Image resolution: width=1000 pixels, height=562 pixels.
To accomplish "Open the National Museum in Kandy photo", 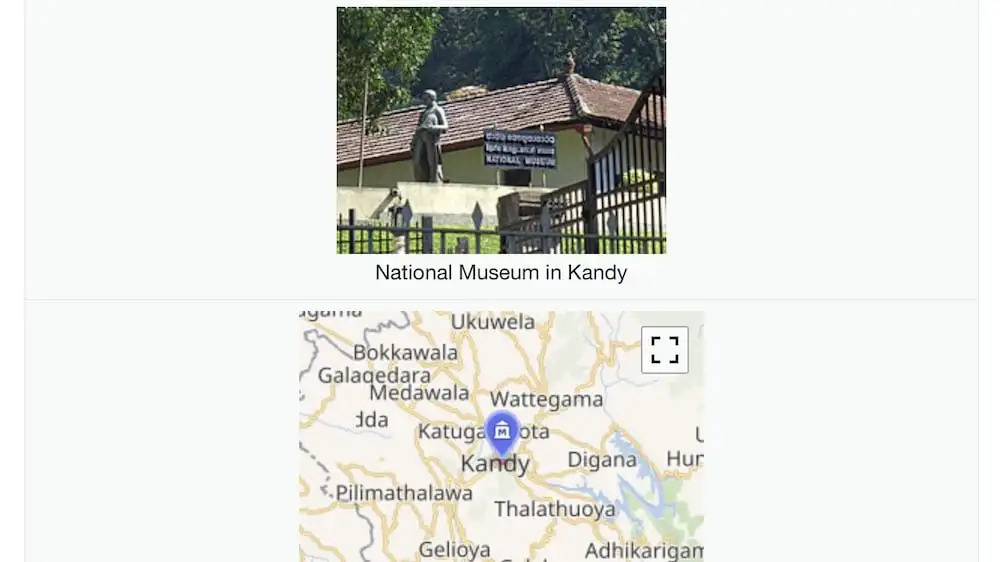I will [x=501, y=130].
